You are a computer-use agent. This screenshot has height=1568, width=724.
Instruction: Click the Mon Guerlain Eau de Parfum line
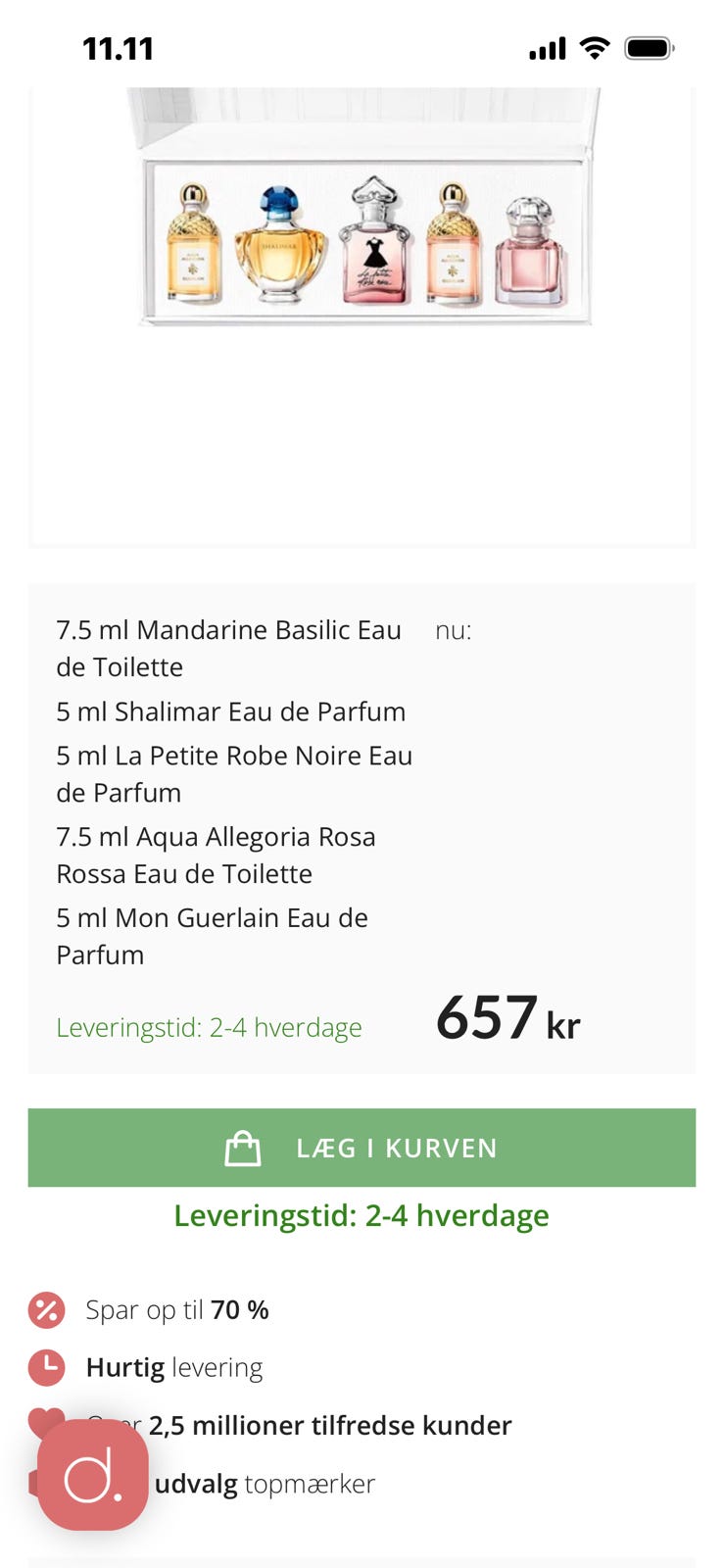tap(212, 936)
